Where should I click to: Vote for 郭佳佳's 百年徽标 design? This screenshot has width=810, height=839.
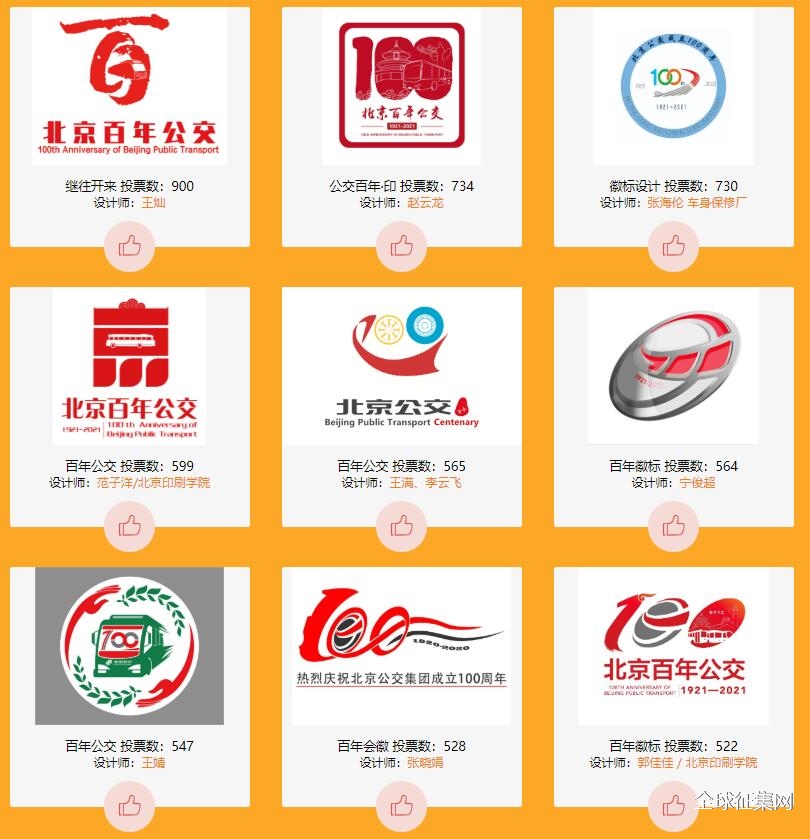[x=673, y=805]
